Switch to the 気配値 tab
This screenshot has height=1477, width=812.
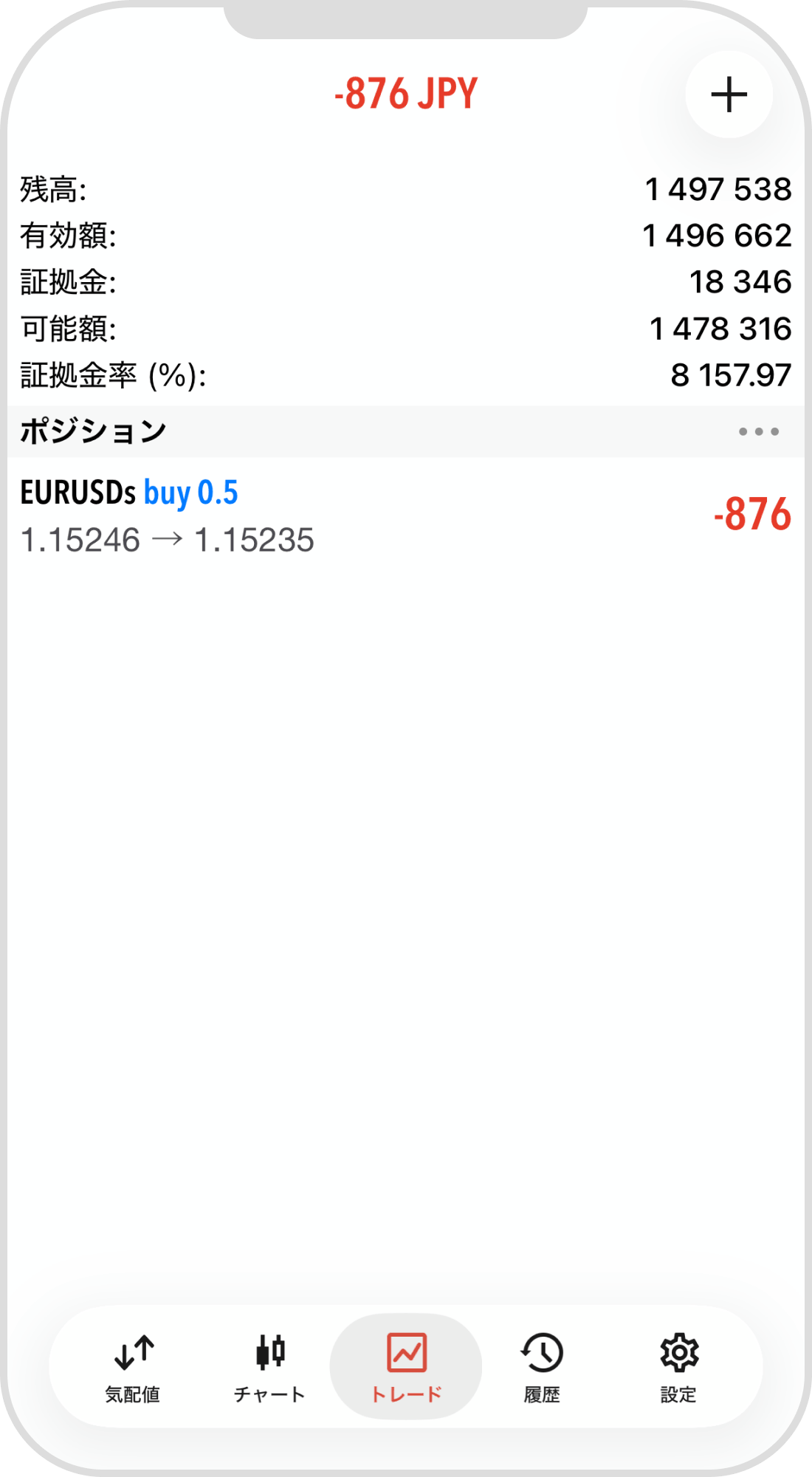[x=134, y=1367]
